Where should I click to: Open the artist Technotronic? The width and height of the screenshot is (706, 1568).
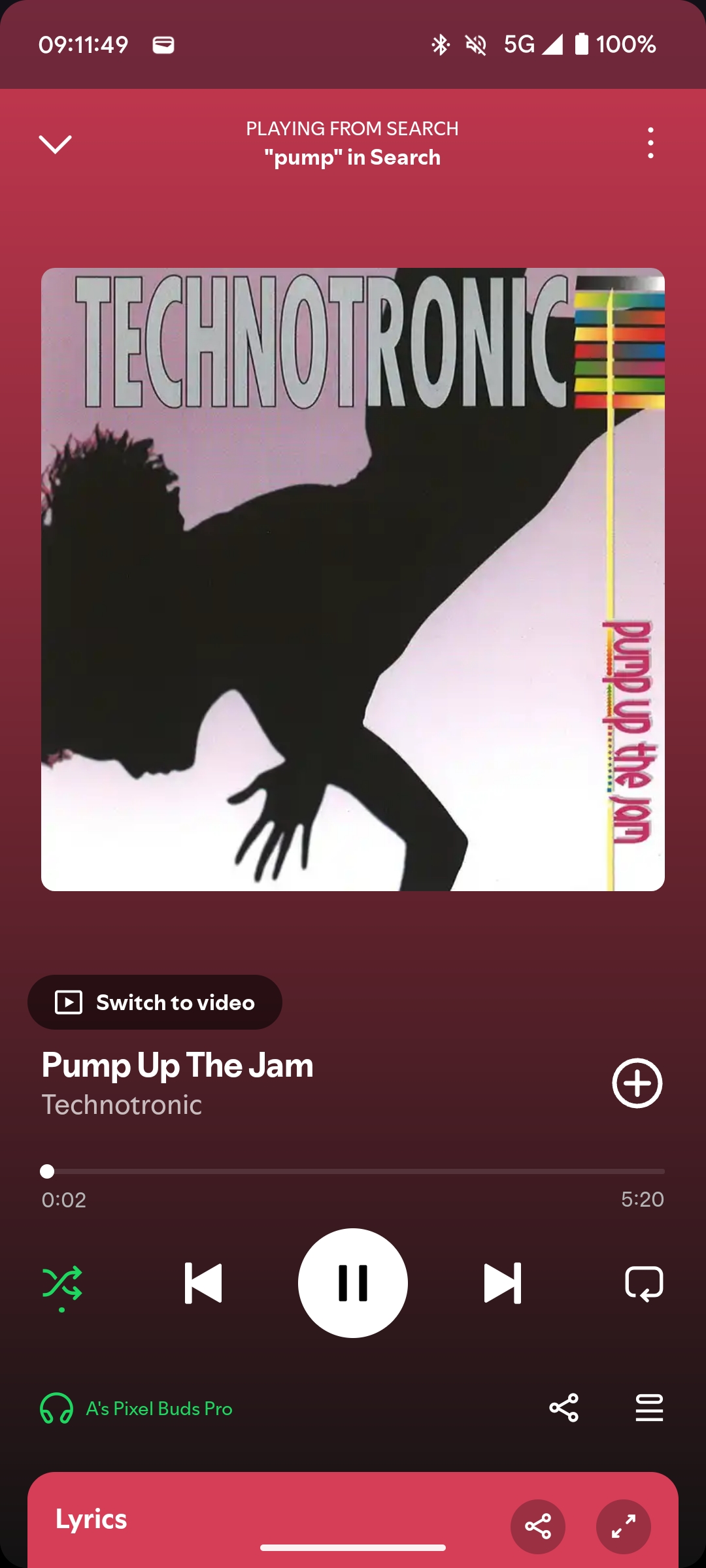click(122, 1105)
